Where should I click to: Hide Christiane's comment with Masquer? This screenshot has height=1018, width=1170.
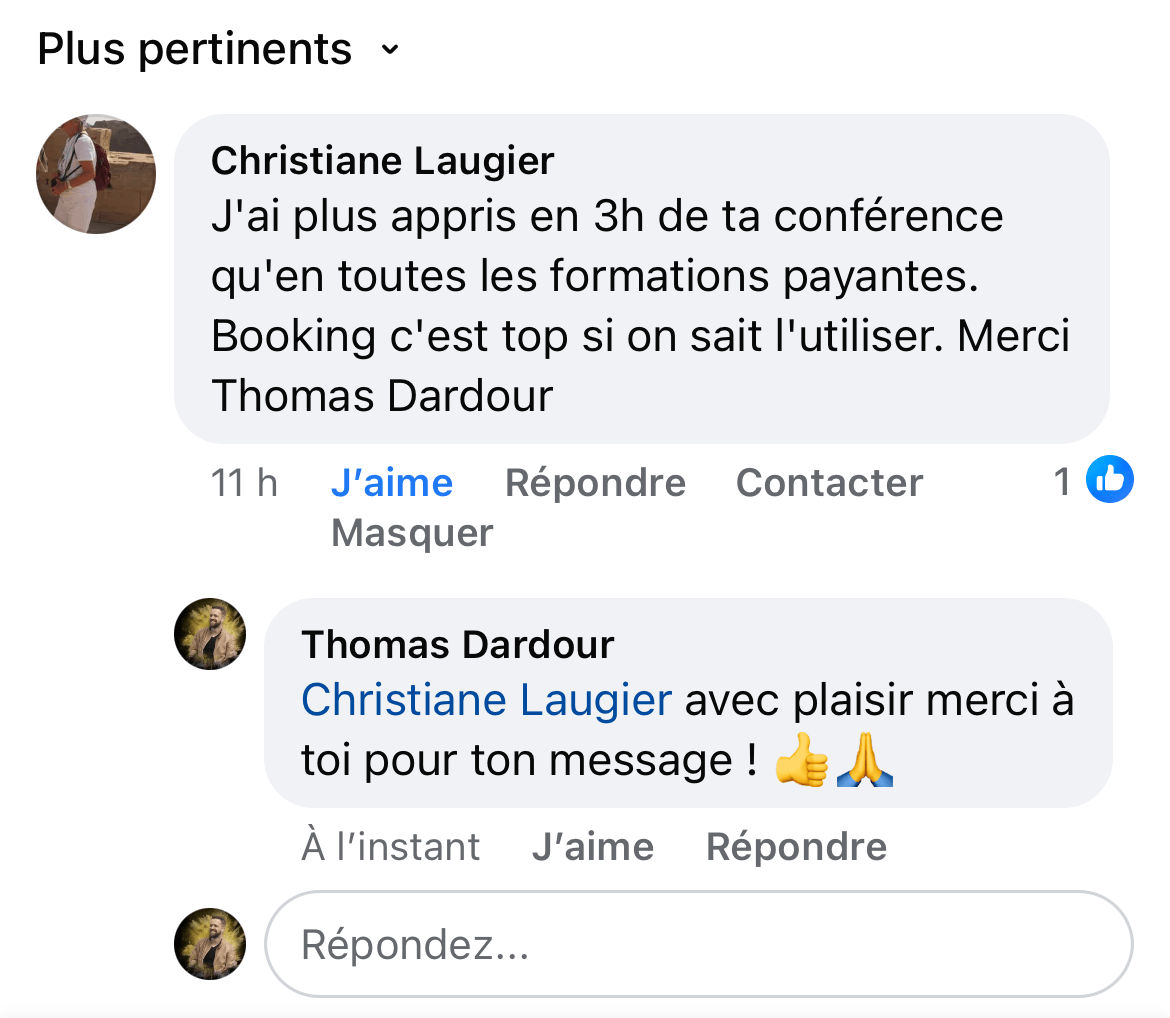click(x=412, y=533)
